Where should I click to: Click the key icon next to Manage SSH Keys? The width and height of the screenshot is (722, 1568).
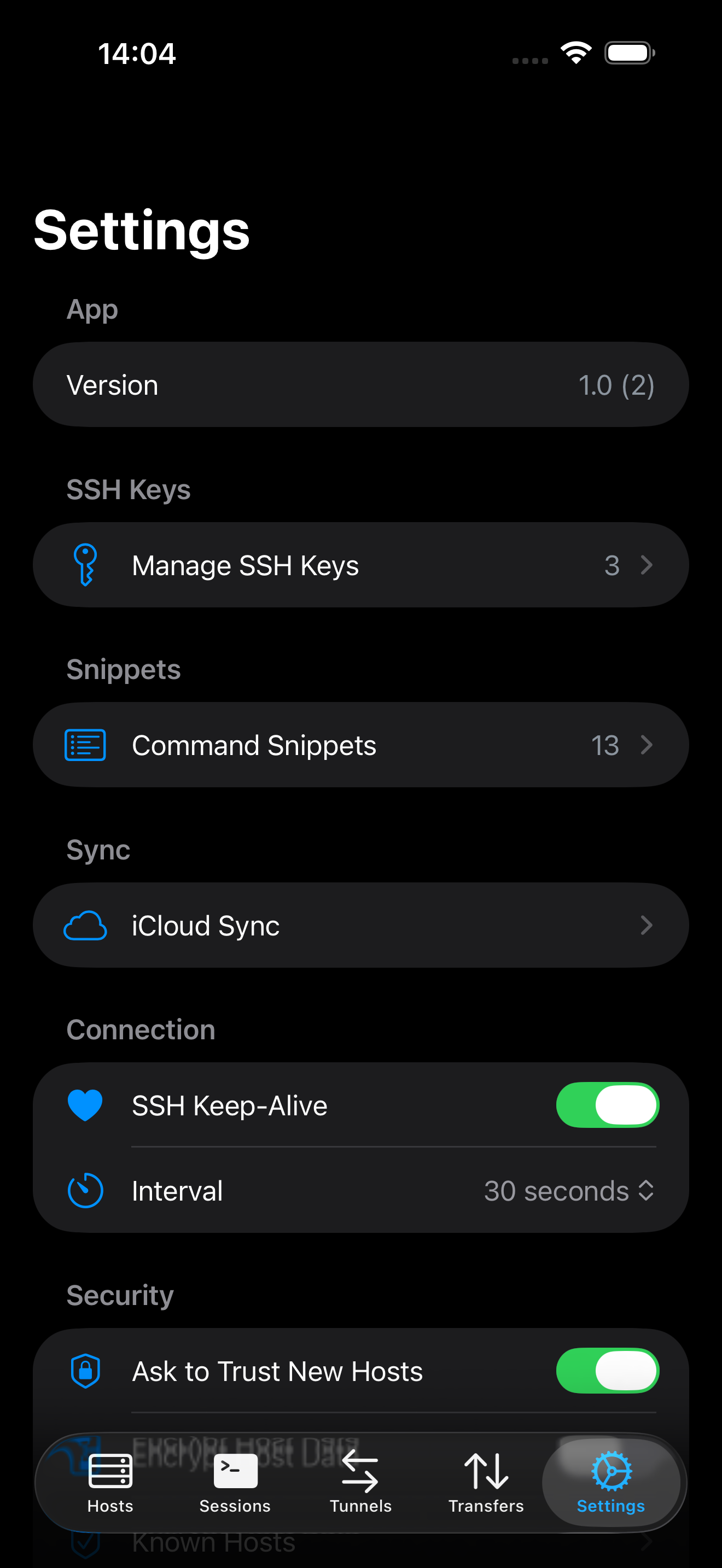(x=85, y=564)
